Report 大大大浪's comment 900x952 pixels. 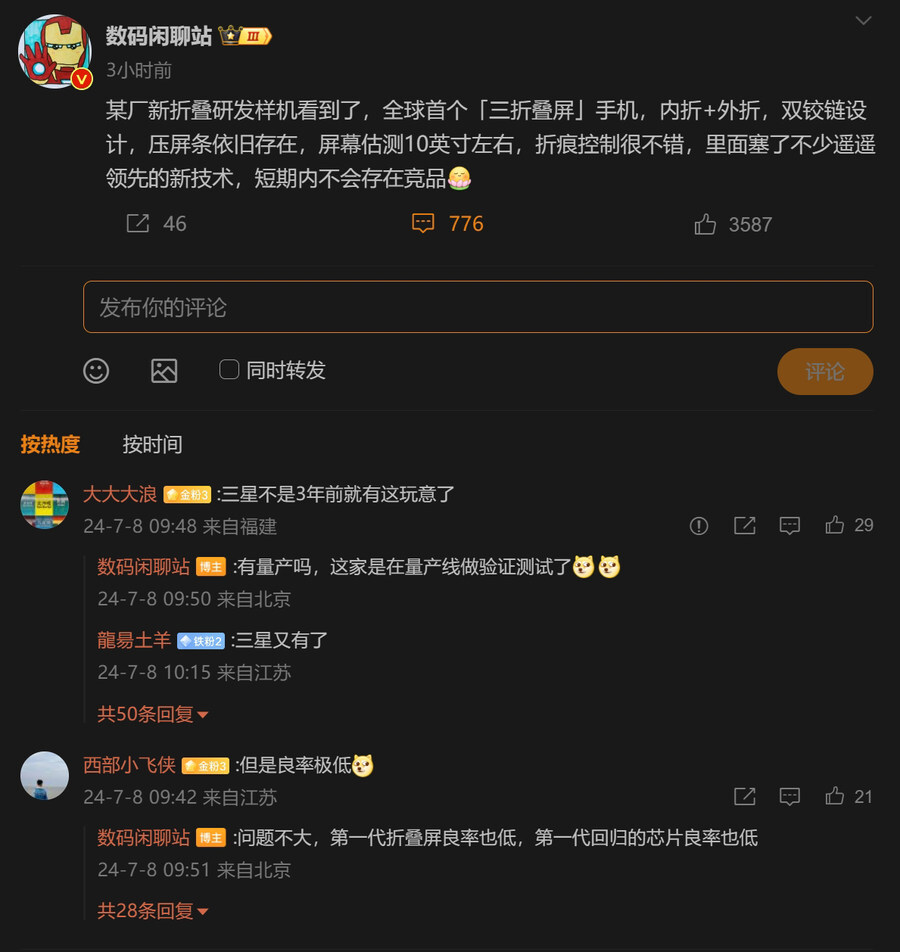pos(699,525)
